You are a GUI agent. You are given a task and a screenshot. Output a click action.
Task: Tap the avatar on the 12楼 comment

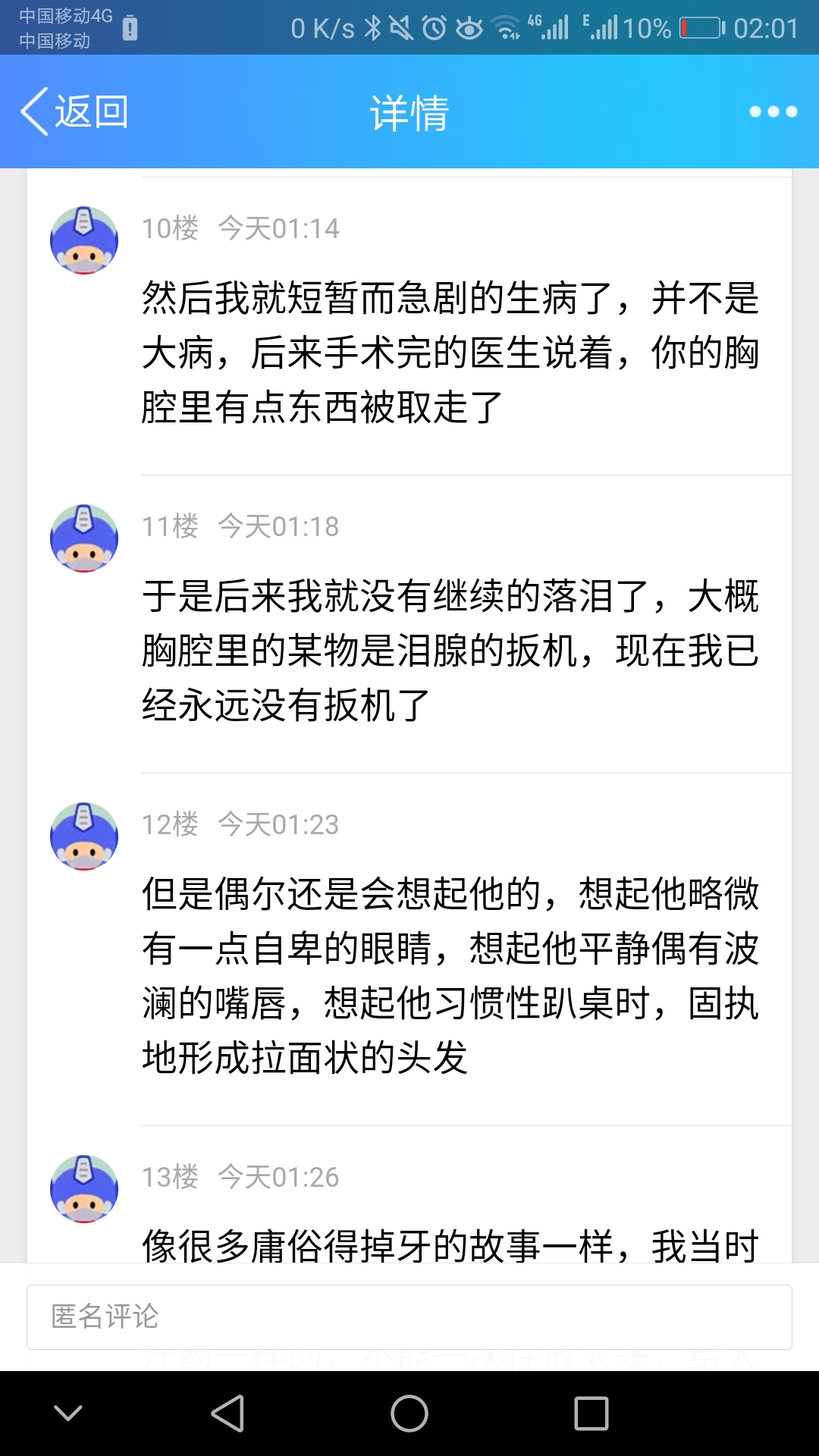tap(84, 836)
